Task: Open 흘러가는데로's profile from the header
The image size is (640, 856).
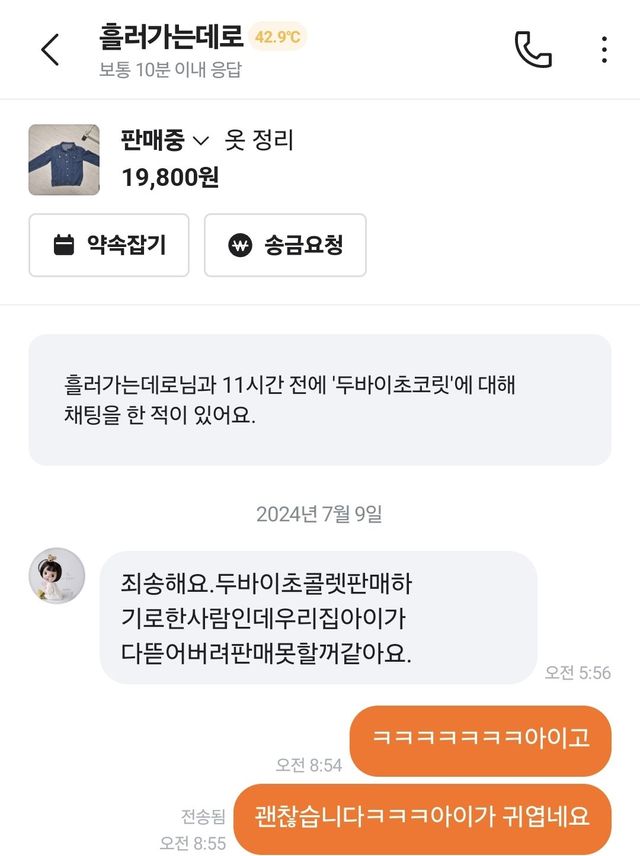Action: pos(171,38)
